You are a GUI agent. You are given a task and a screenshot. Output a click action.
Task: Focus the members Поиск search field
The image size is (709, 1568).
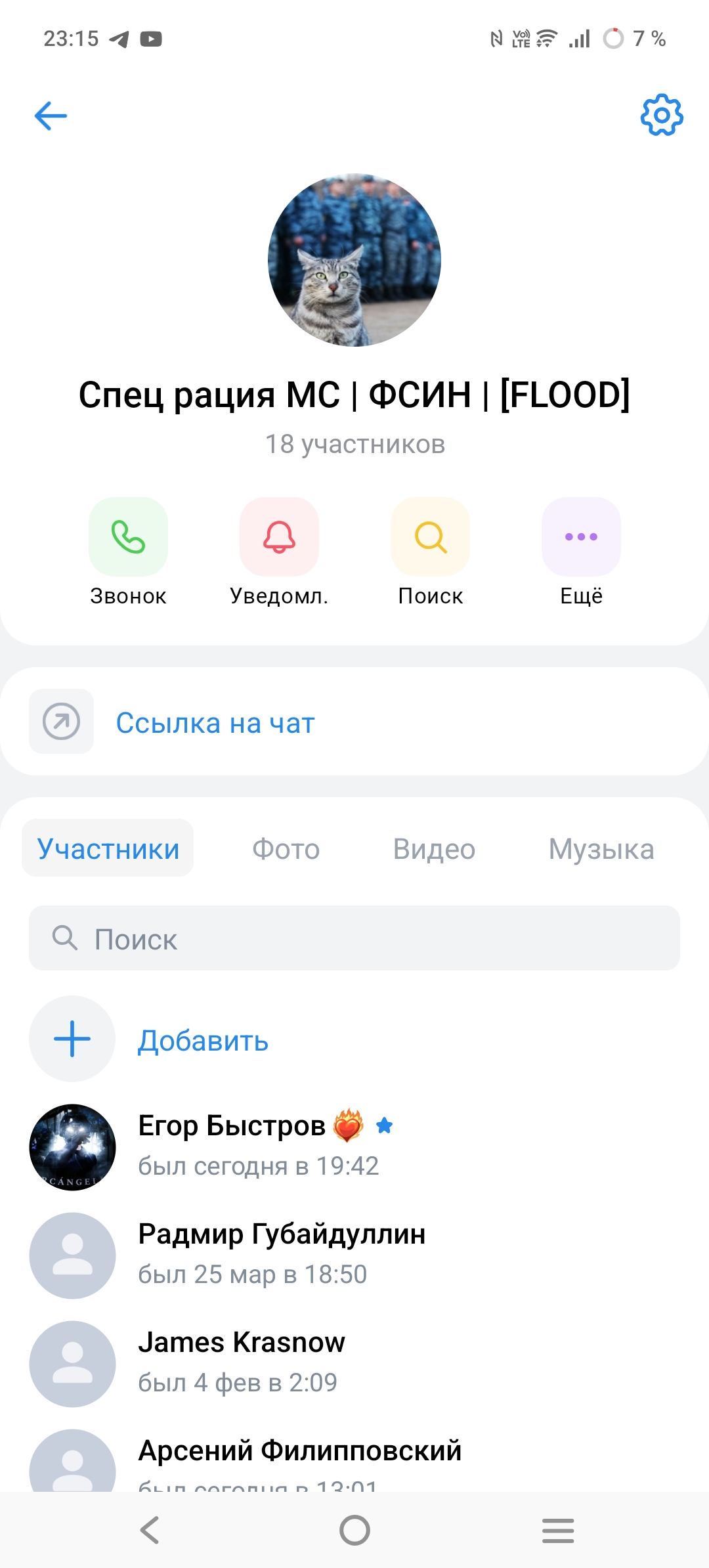point(354,938)
